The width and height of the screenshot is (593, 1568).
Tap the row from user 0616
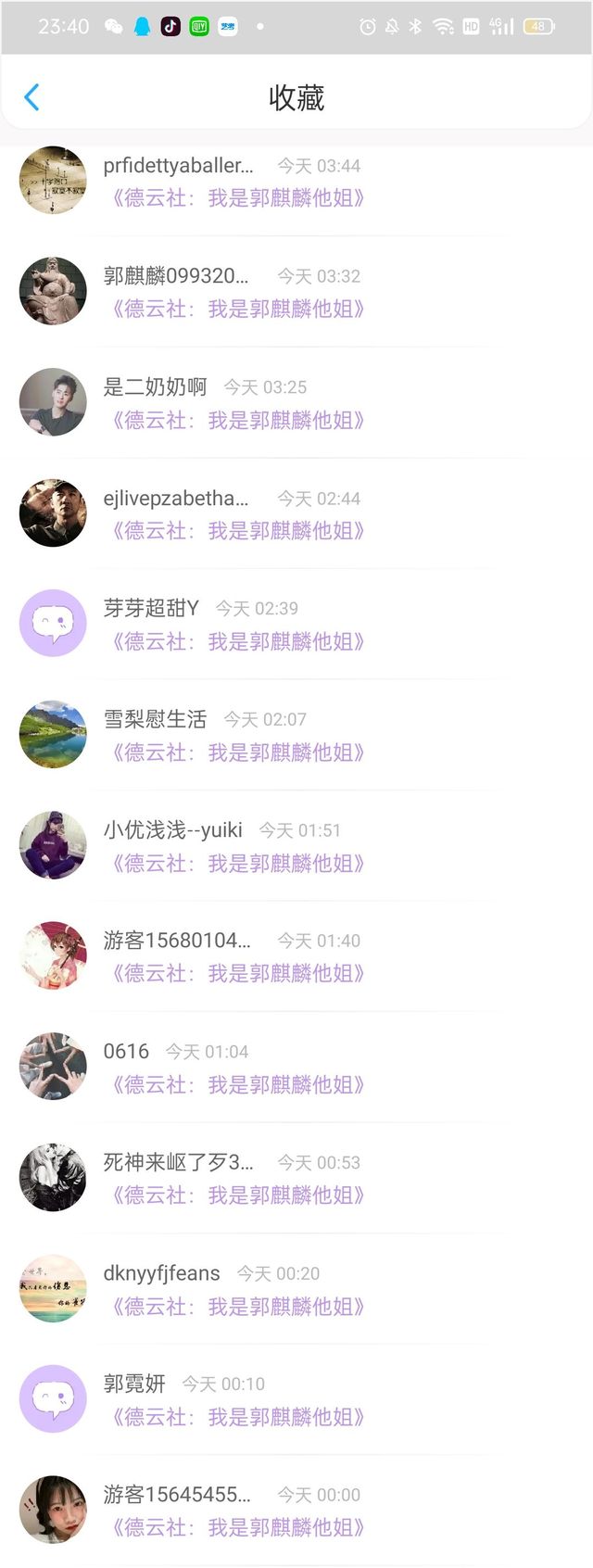pos(296,1067)
